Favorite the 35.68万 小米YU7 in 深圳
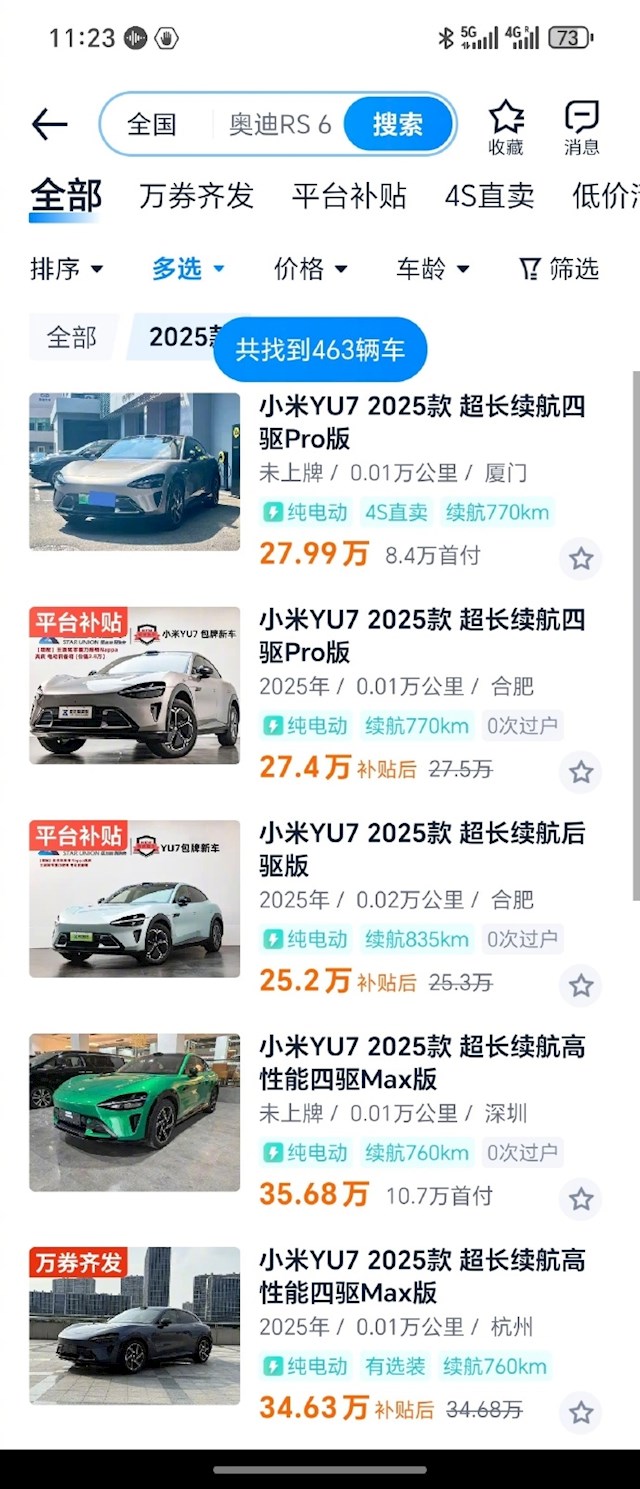The image size is (640, 1489). point(581,1198)
